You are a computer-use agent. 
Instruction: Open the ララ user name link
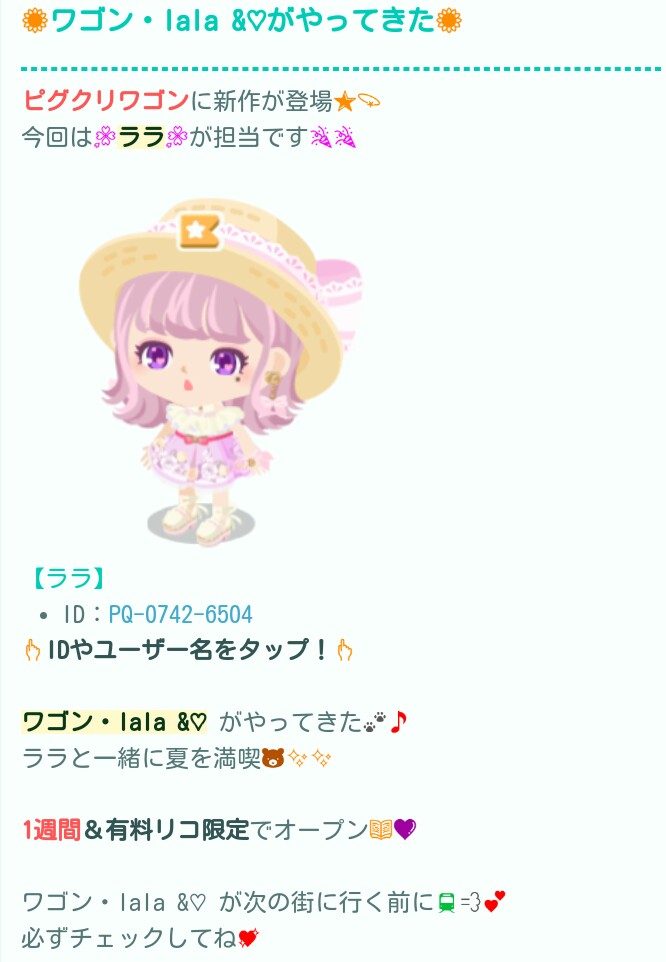pos(69,579)
